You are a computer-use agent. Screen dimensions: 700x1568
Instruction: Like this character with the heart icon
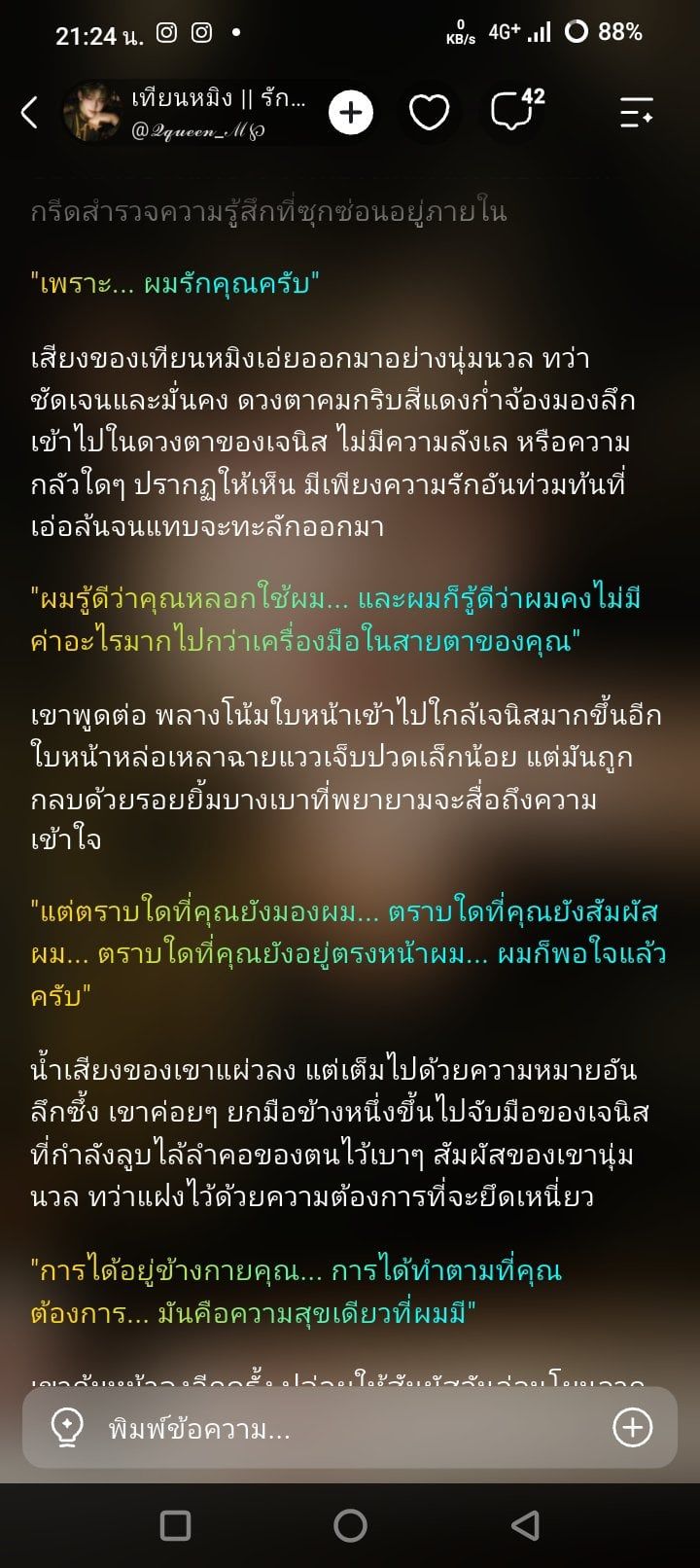[x=429, y=113]
